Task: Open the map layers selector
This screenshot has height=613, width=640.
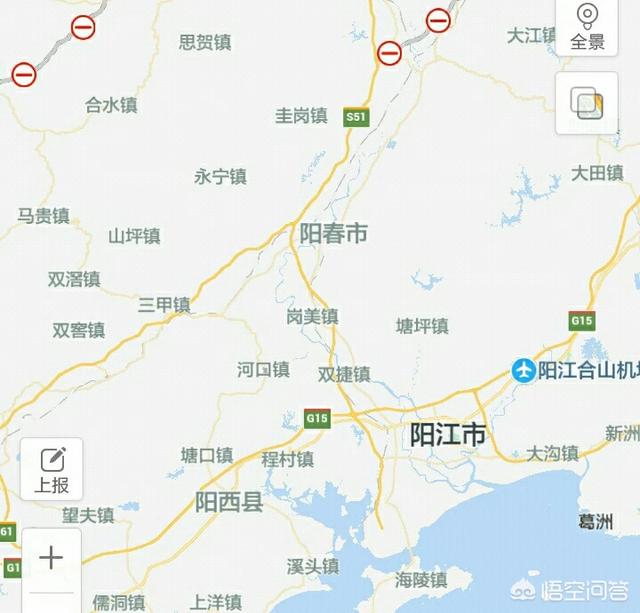Action: click(587, 102)
